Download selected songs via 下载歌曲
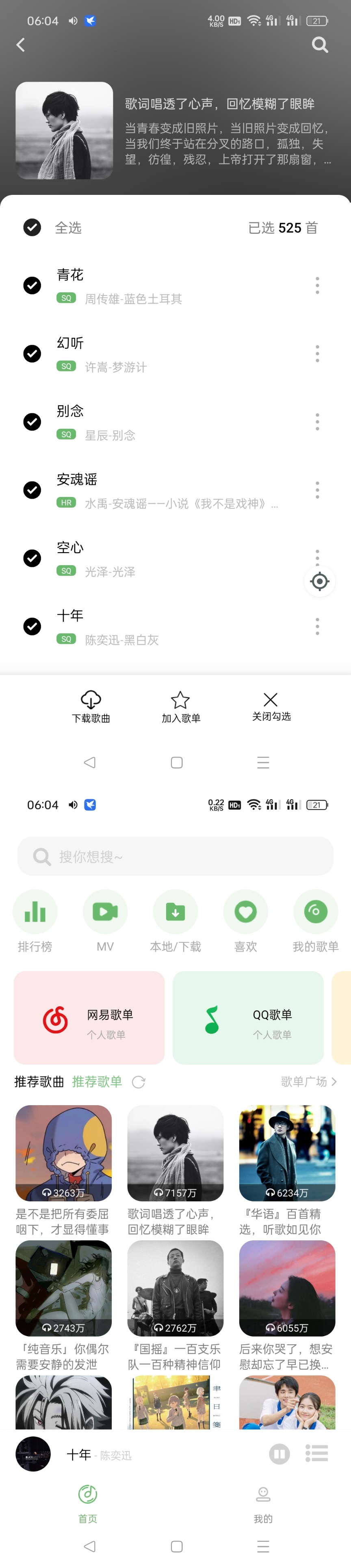The height and width of the screenshot is (1568, 351). tap(91, 707)
